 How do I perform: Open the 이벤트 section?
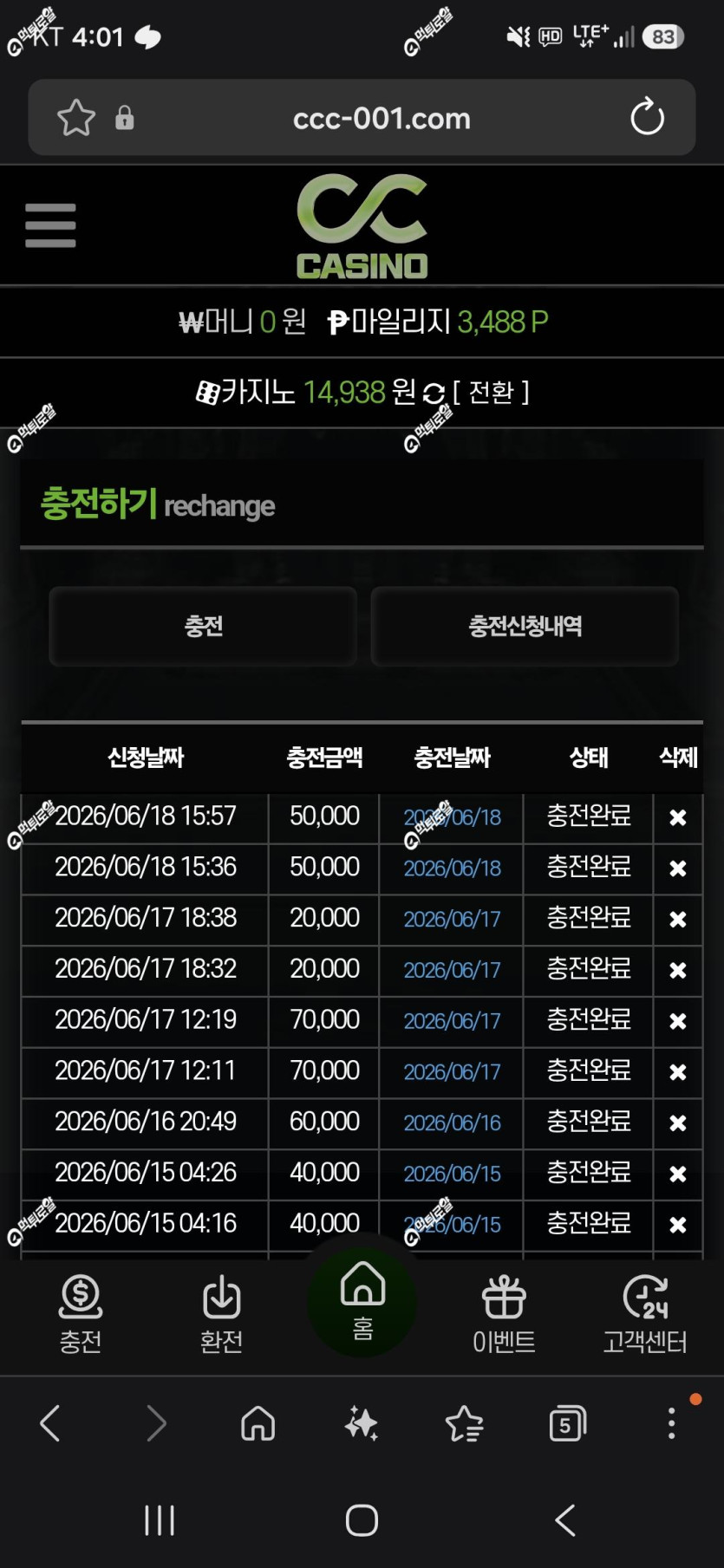pos(504,1314)
